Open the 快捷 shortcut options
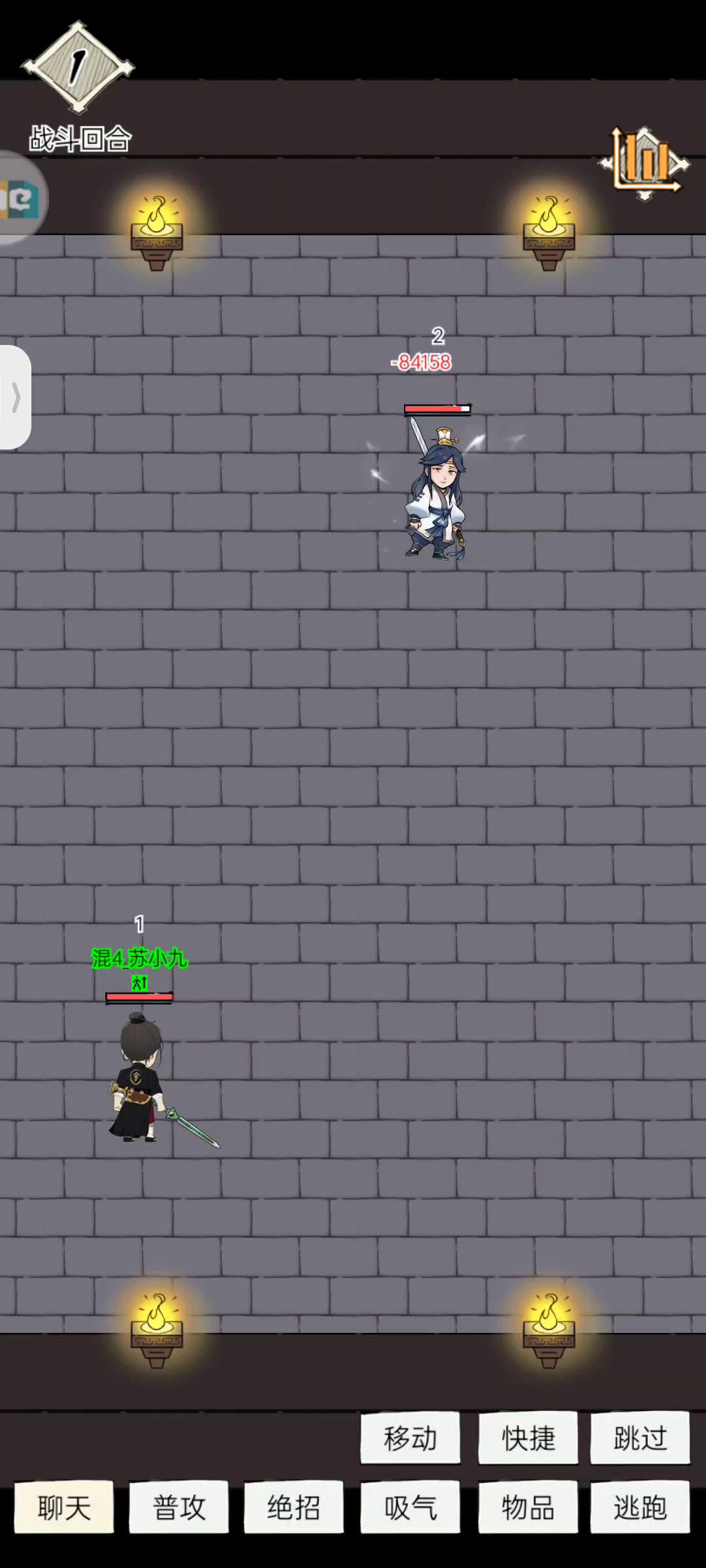The width and height of the screenshot is (706, 1568). coord(528,1437)
